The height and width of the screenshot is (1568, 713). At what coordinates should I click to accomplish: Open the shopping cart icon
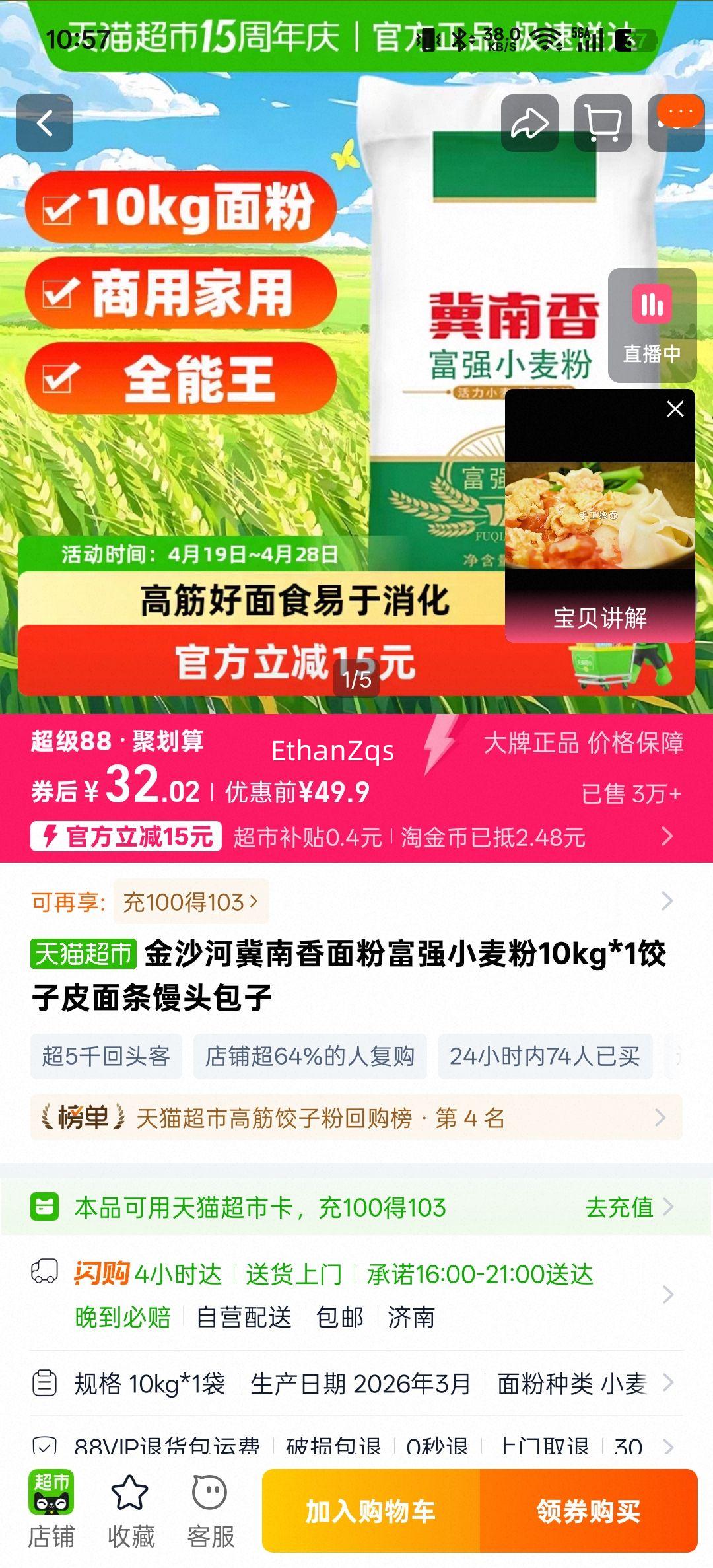[x=603, y=122]
